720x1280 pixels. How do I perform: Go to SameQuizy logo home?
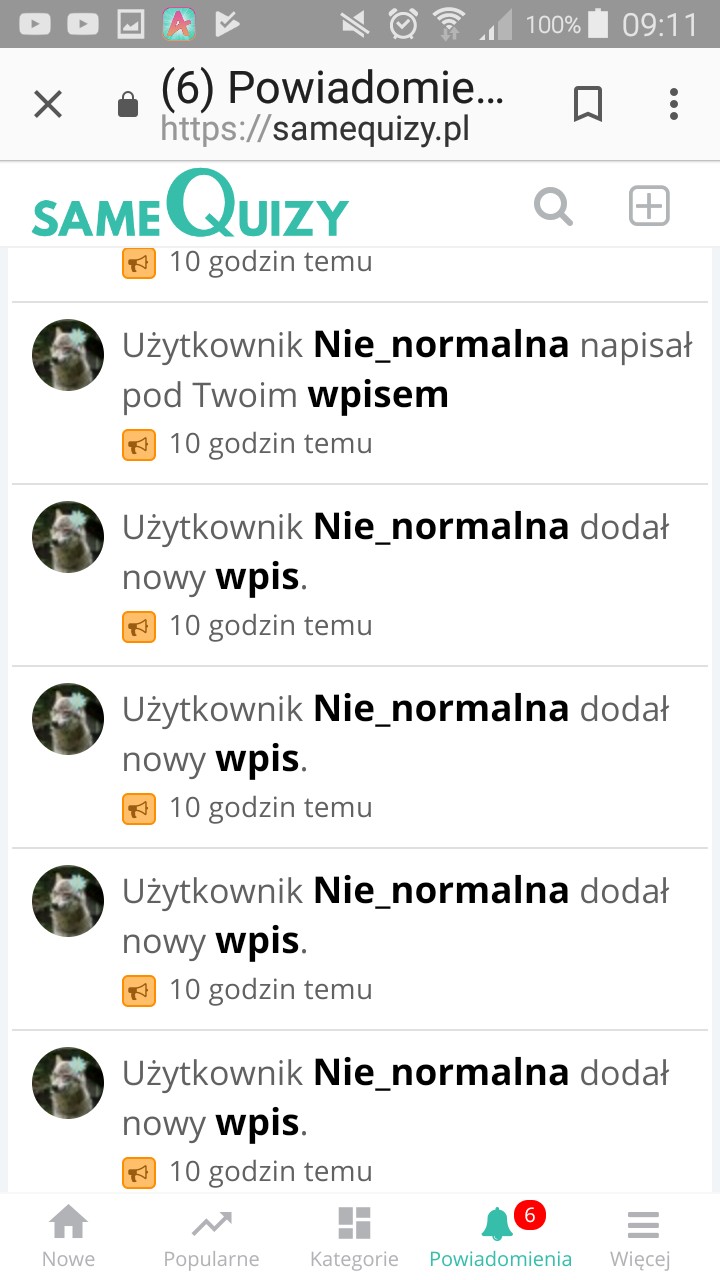190,208
